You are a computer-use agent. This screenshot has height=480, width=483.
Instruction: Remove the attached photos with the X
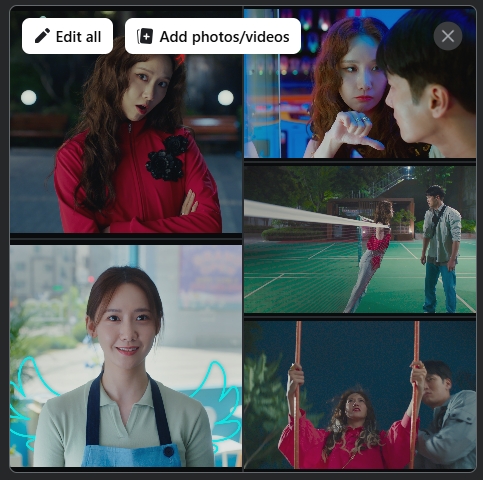[448, 36]
